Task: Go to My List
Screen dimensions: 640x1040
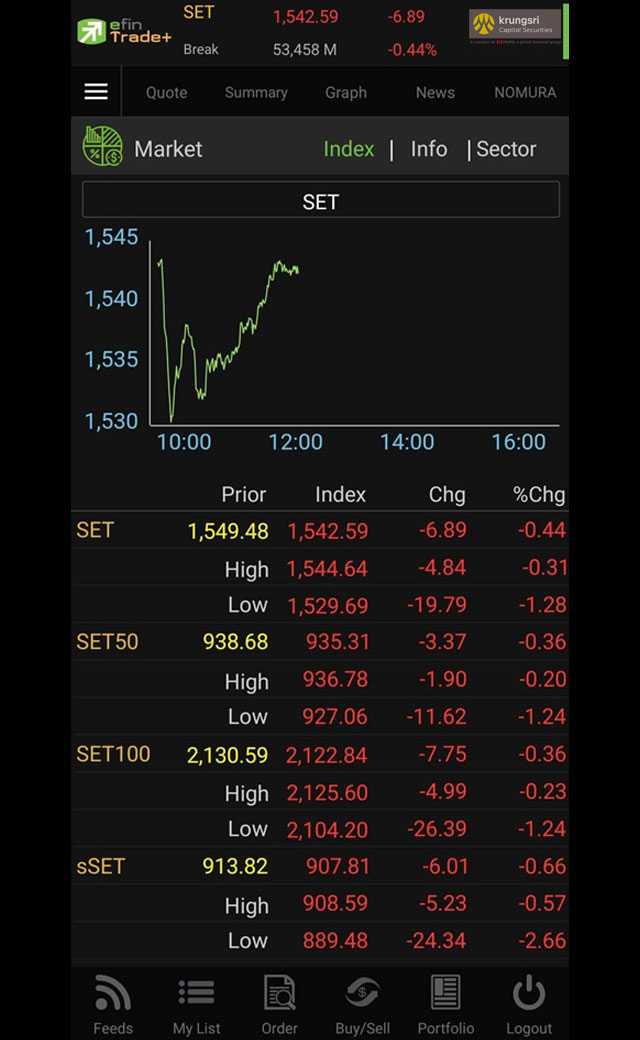Action: [x=196, y=1004]
